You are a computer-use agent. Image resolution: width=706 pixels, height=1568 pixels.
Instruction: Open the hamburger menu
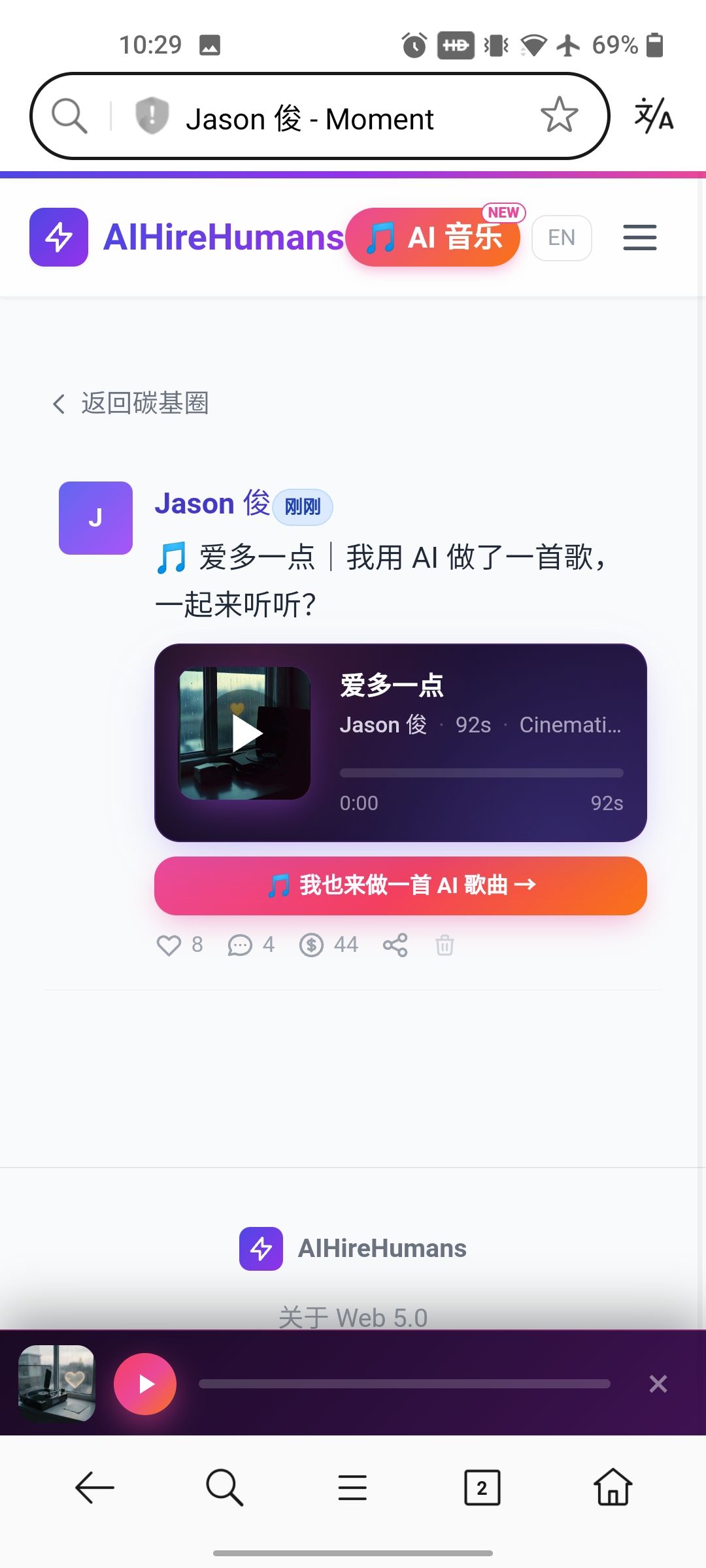(x=639, y=237)
